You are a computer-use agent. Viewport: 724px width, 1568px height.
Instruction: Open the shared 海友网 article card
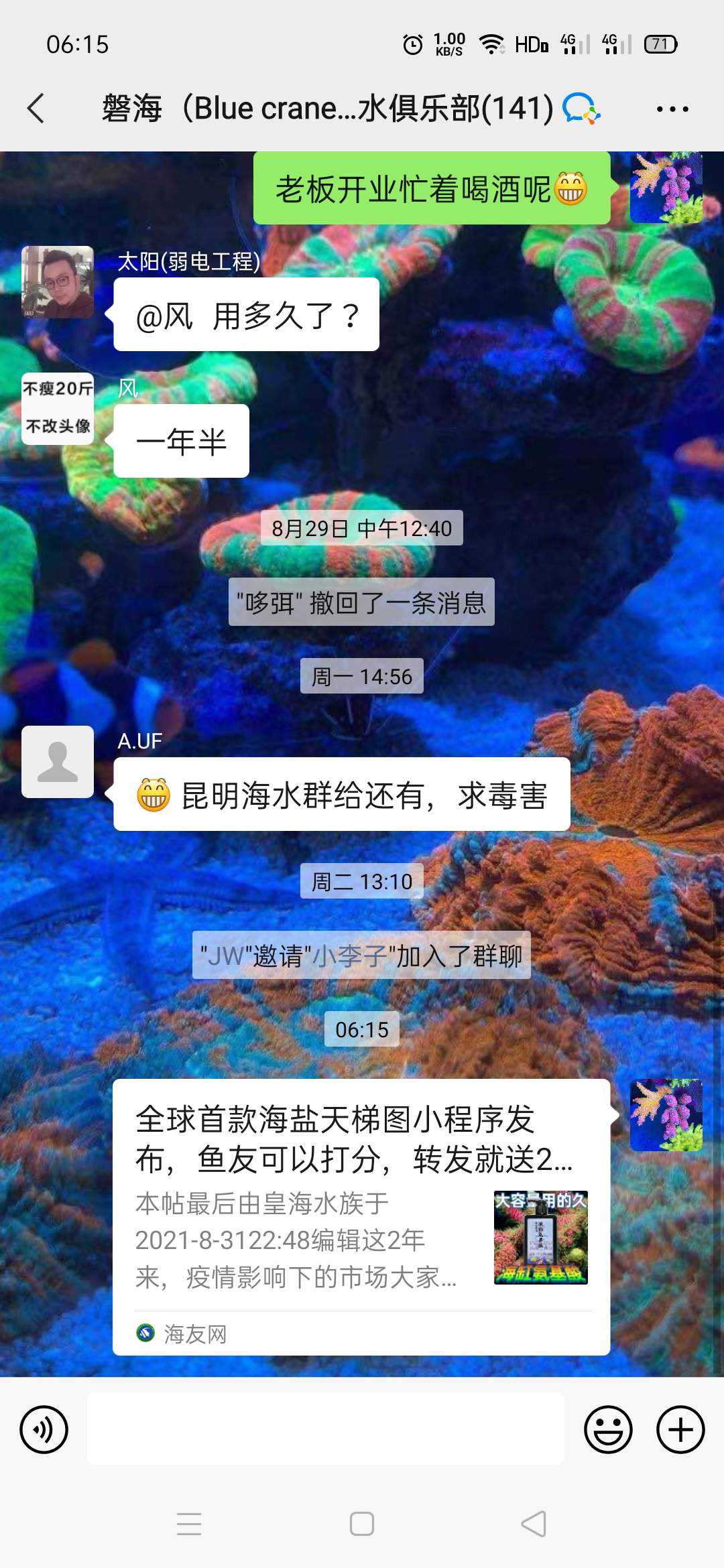361,1216
